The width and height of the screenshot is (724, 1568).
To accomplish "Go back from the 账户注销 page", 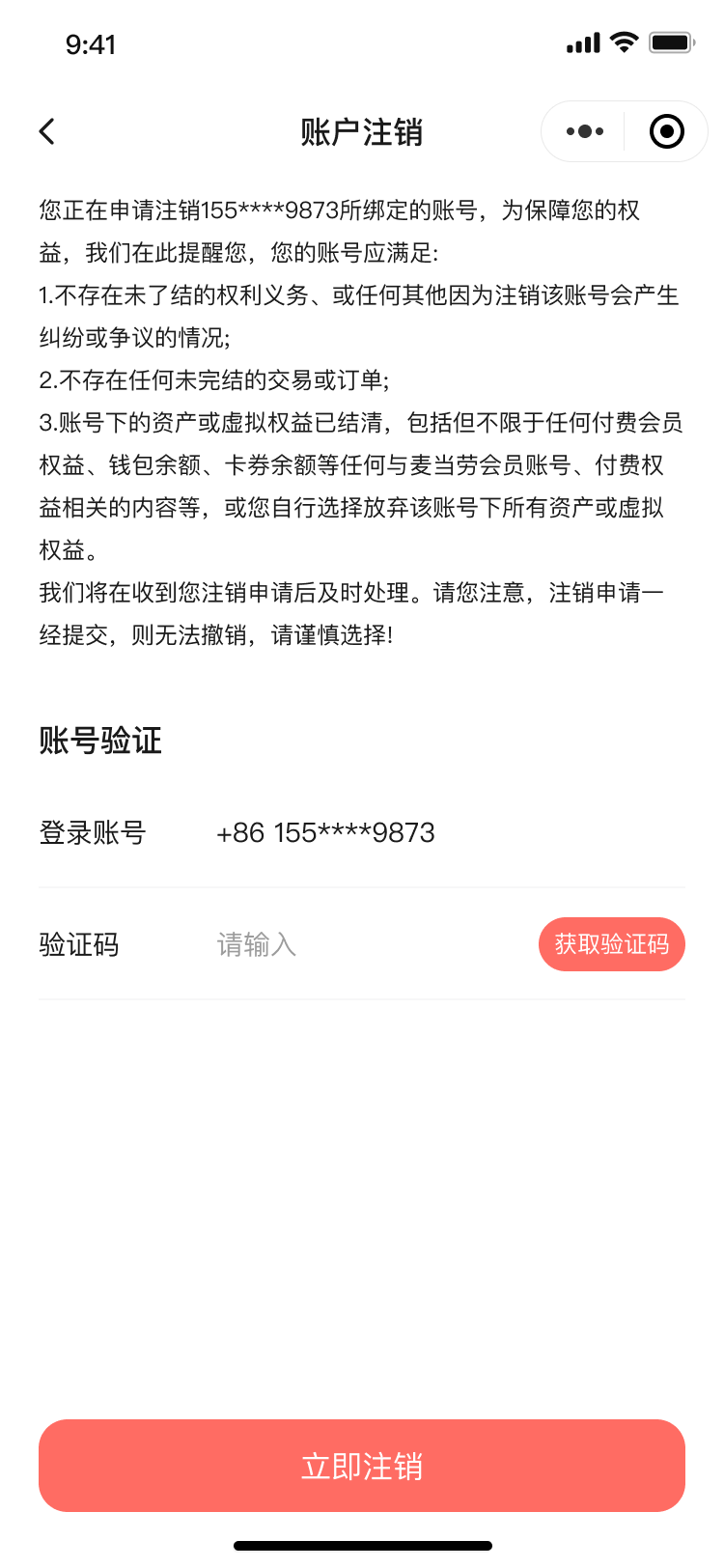I will click(47, 131).
